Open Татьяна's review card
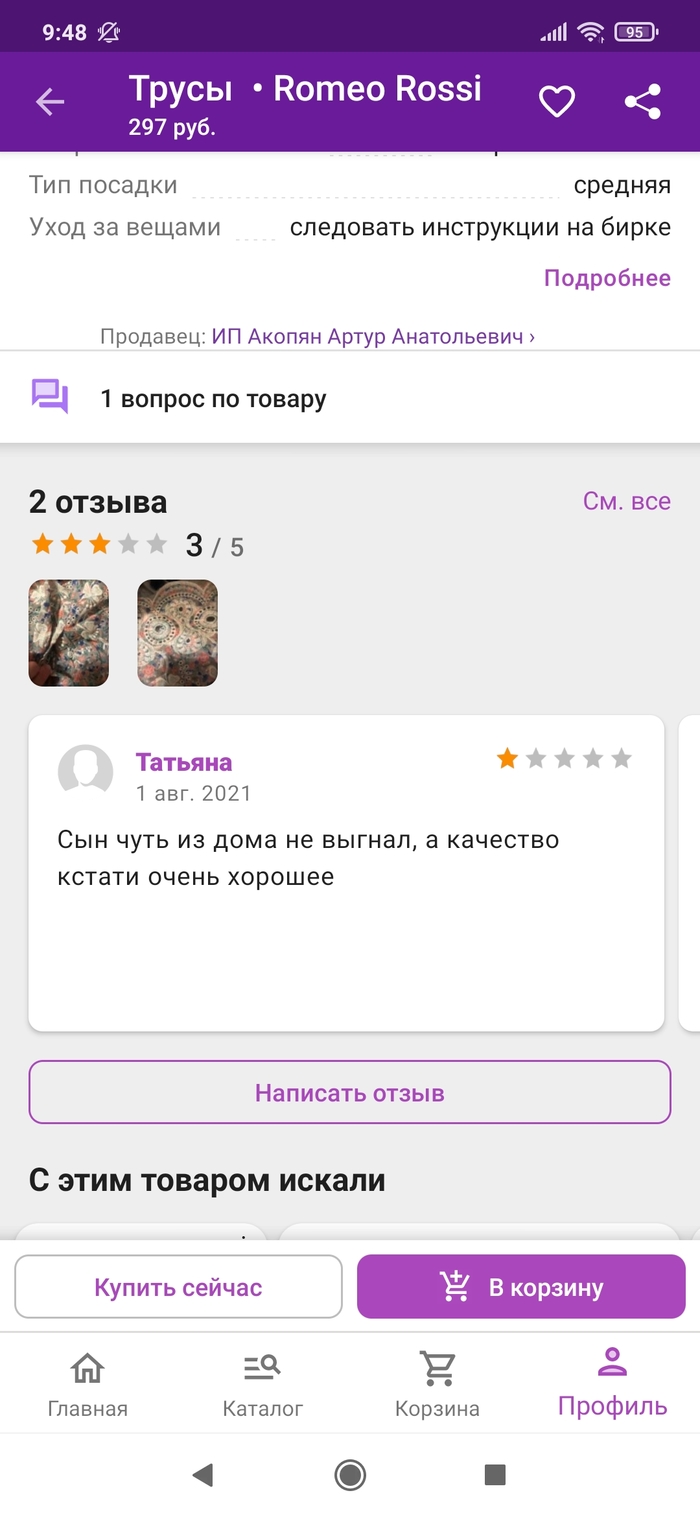 coord(346,872)
